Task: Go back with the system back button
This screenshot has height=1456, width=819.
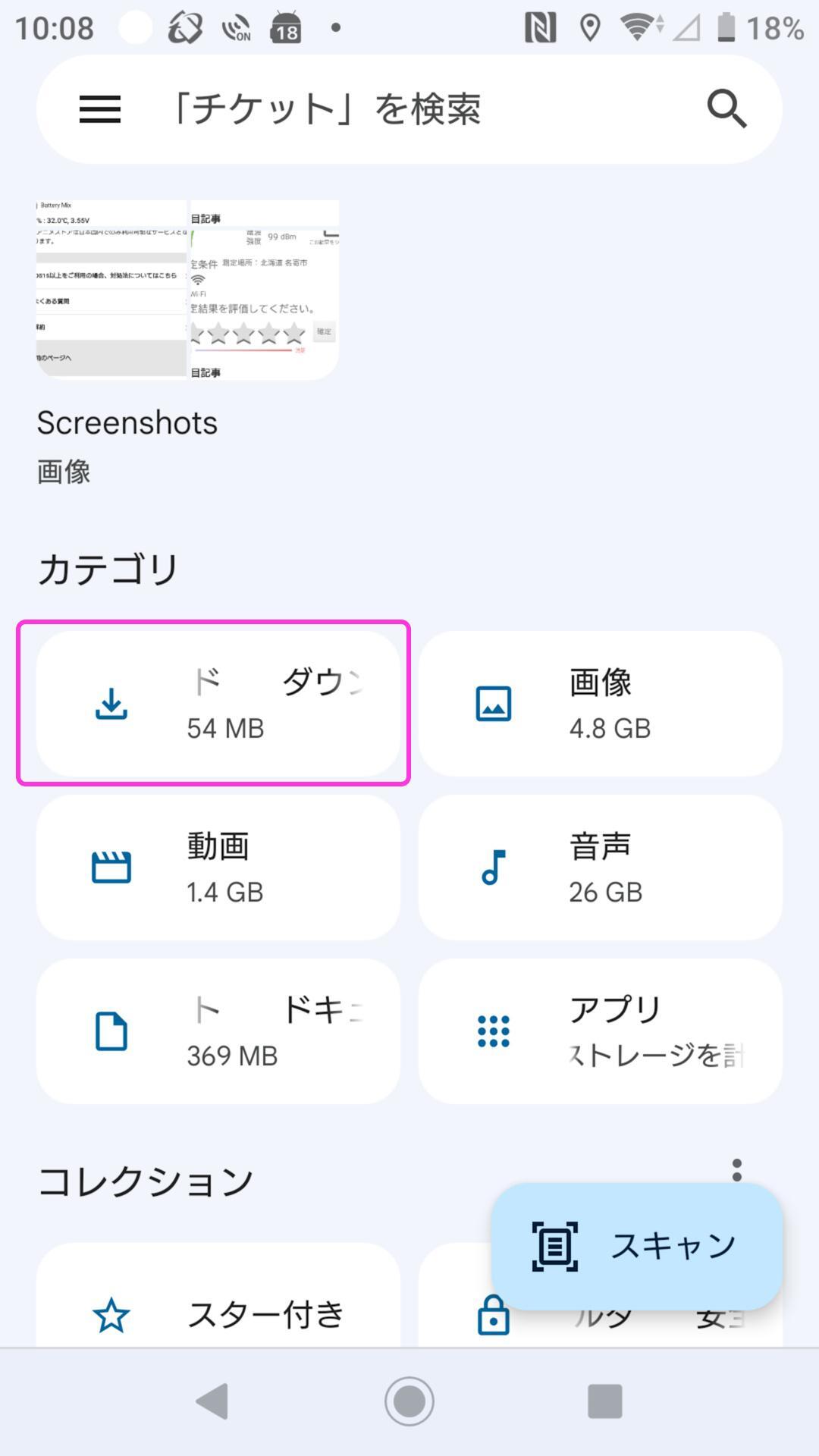Action: pos(213,1401)
